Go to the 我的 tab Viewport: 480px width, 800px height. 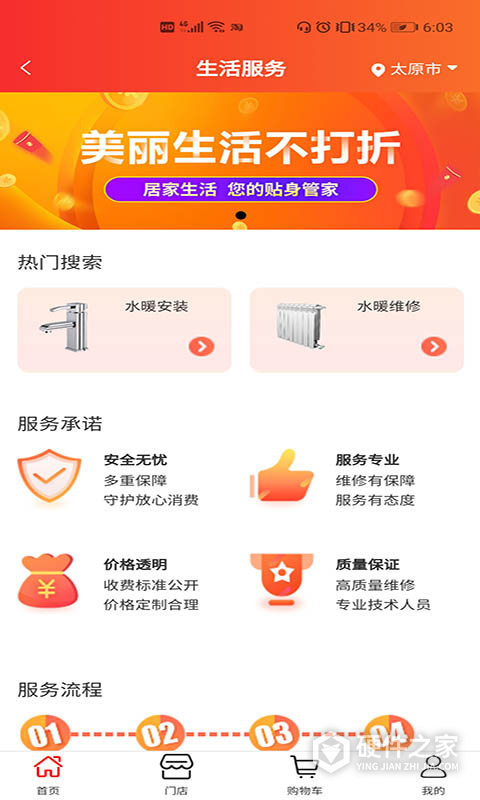[x=433, y=775]
